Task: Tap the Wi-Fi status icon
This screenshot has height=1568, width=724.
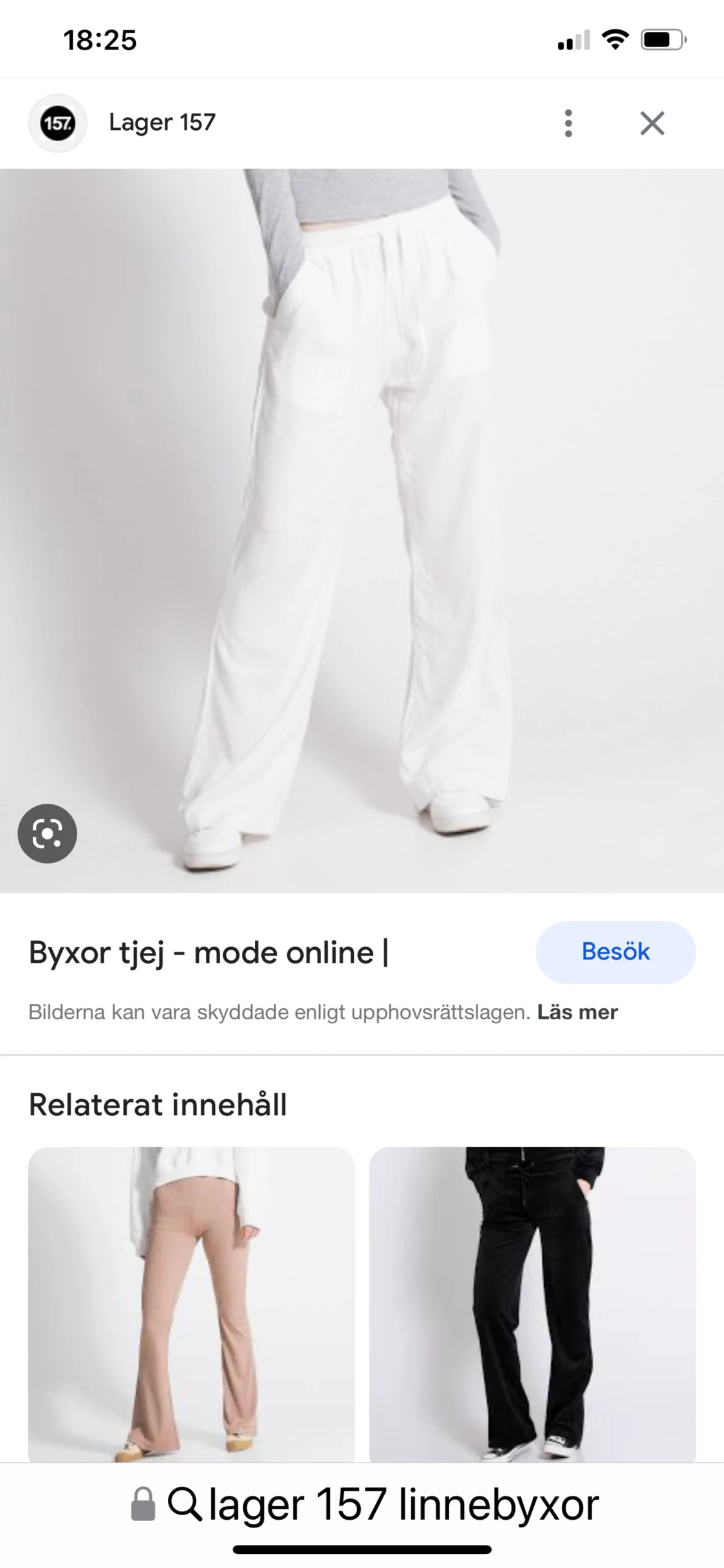Action: point(615,40)
